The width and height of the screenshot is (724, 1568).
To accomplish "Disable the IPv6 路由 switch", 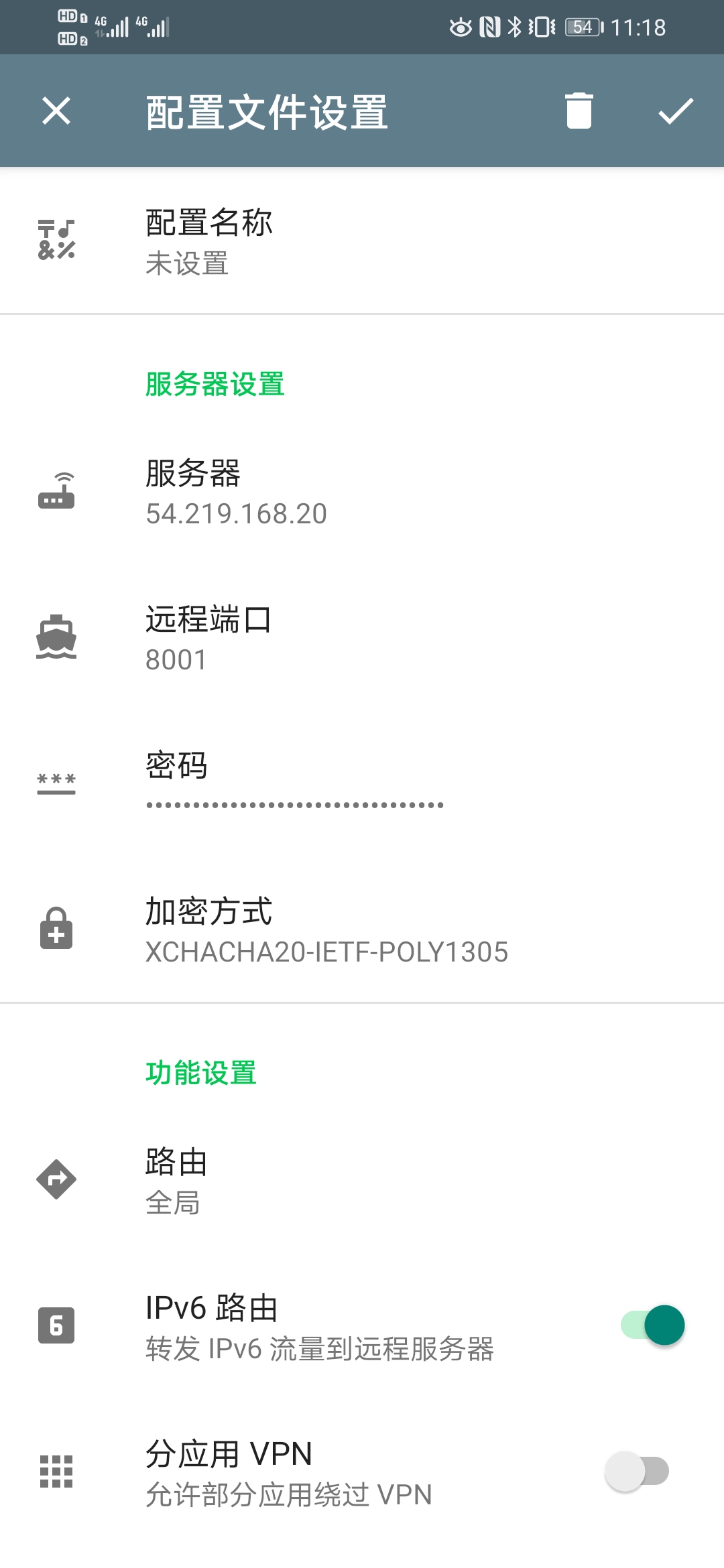I will (652, 1325).
